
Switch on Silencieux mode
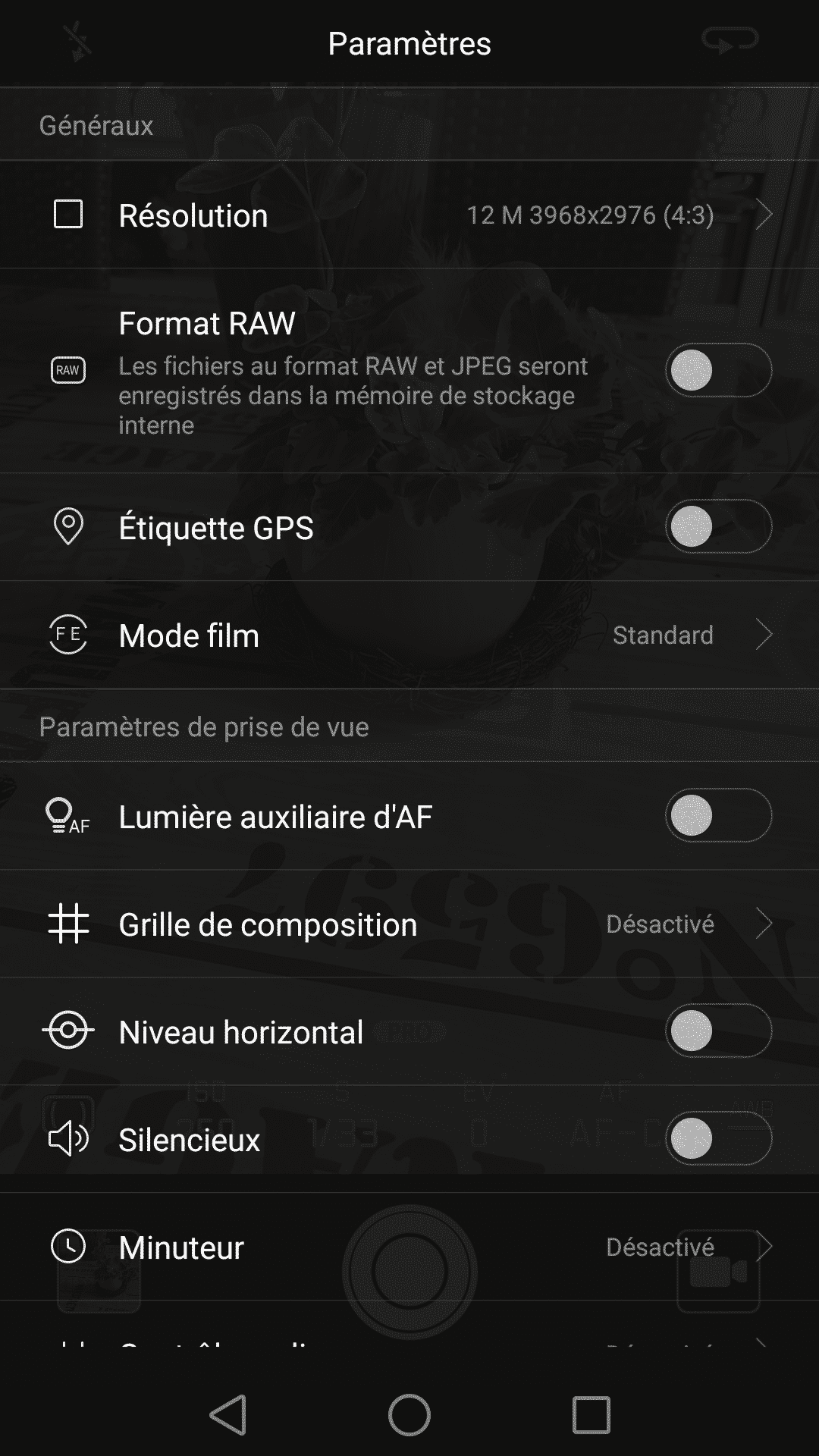(717, 1139)
